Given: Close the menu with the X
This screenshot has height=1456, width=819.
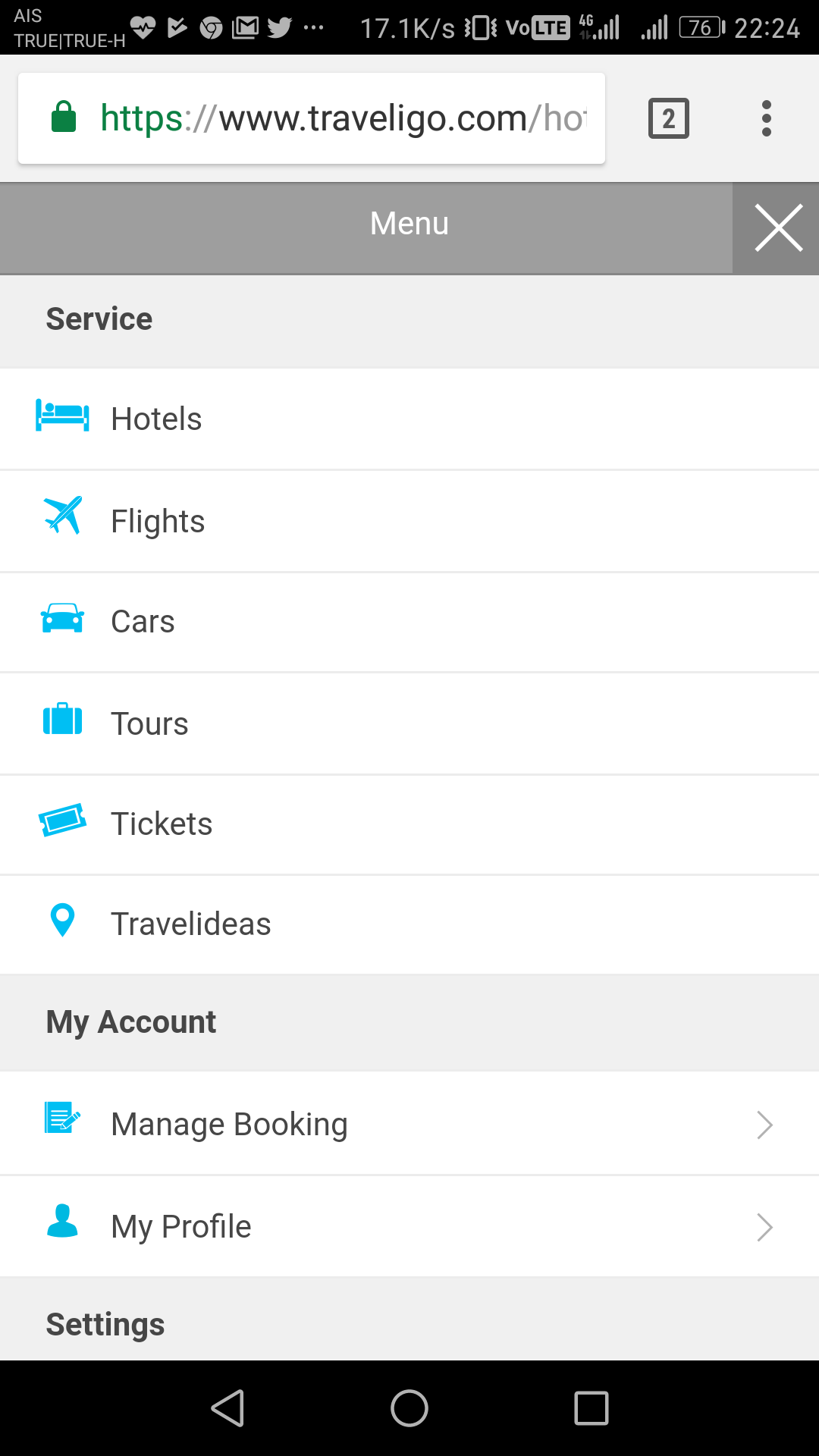Looking at the screenshot, I should (778, 227).
